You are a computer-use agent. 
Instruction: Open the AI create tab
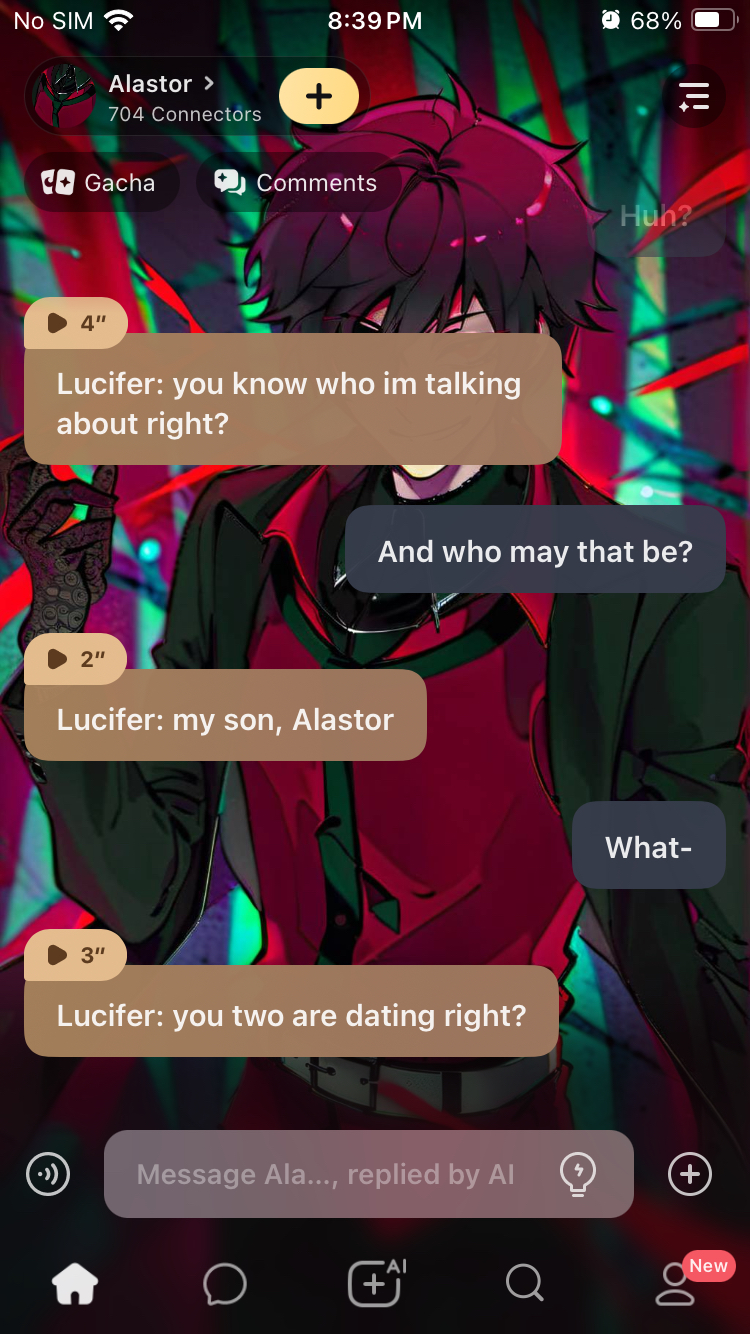(x=375, y=1283)
